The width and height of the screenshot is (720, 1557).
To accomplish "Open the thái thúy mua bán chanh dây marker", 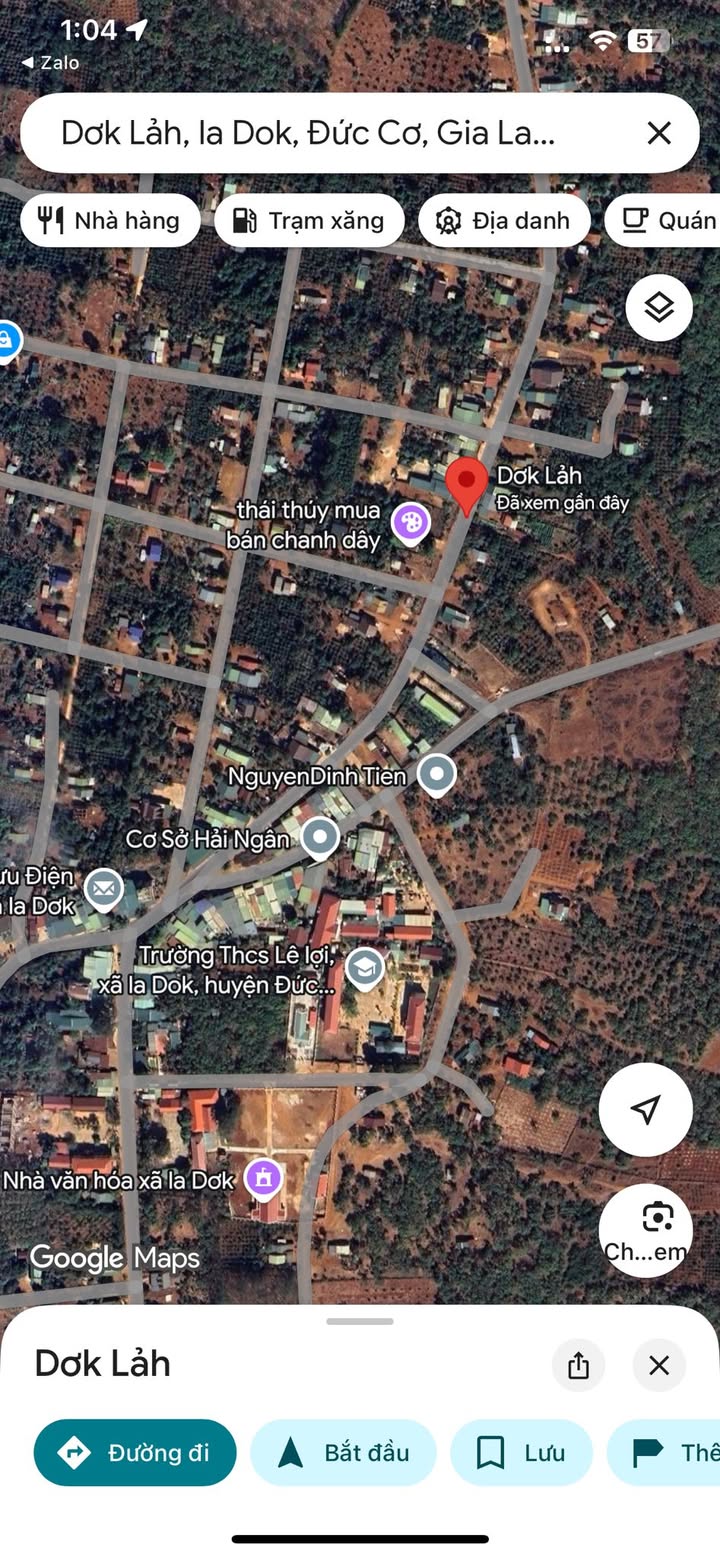I will coord(409,522).
